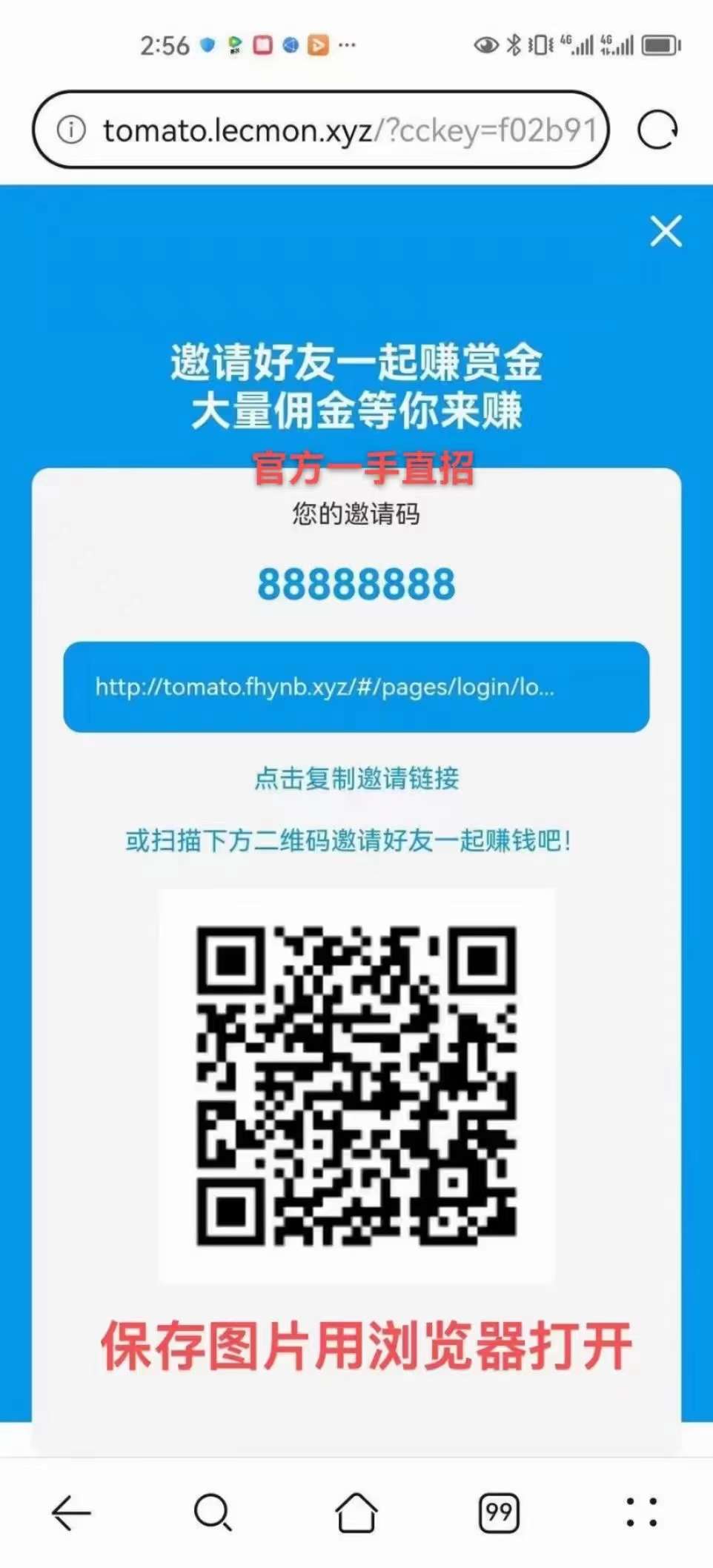This screenshot has width=713, height=1568.
Task: Open the browser's four-dot menu
Action: [641, 1512]
